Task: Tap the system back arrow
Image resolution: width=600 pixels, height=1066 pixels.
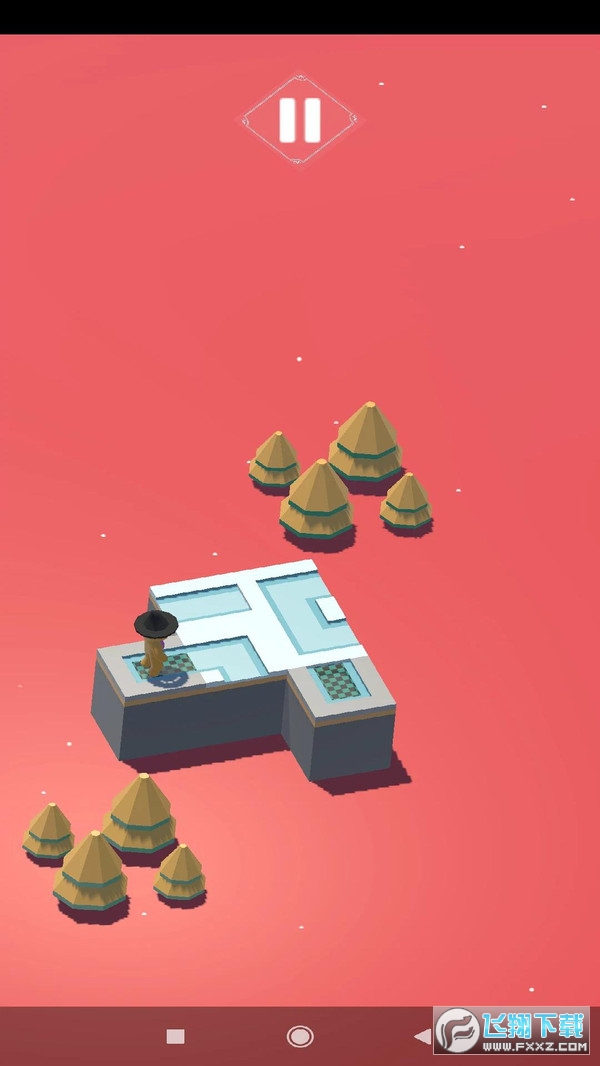Action: point(422,1037)
